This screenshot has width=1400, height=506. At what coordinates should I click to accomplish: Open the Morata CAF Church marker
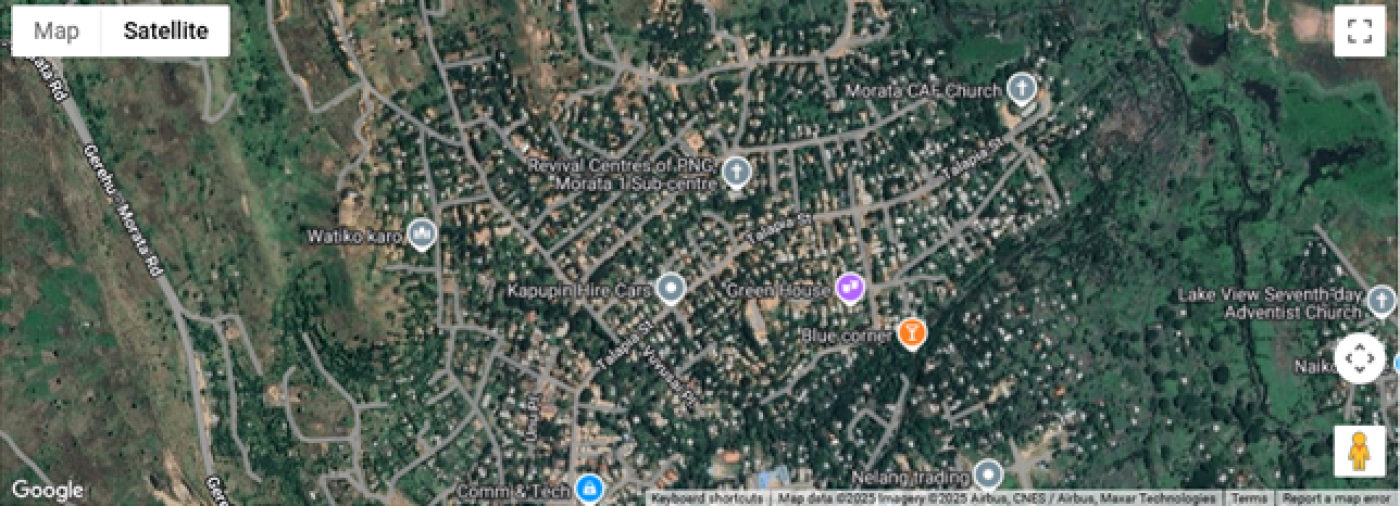tap(1021, 90)
